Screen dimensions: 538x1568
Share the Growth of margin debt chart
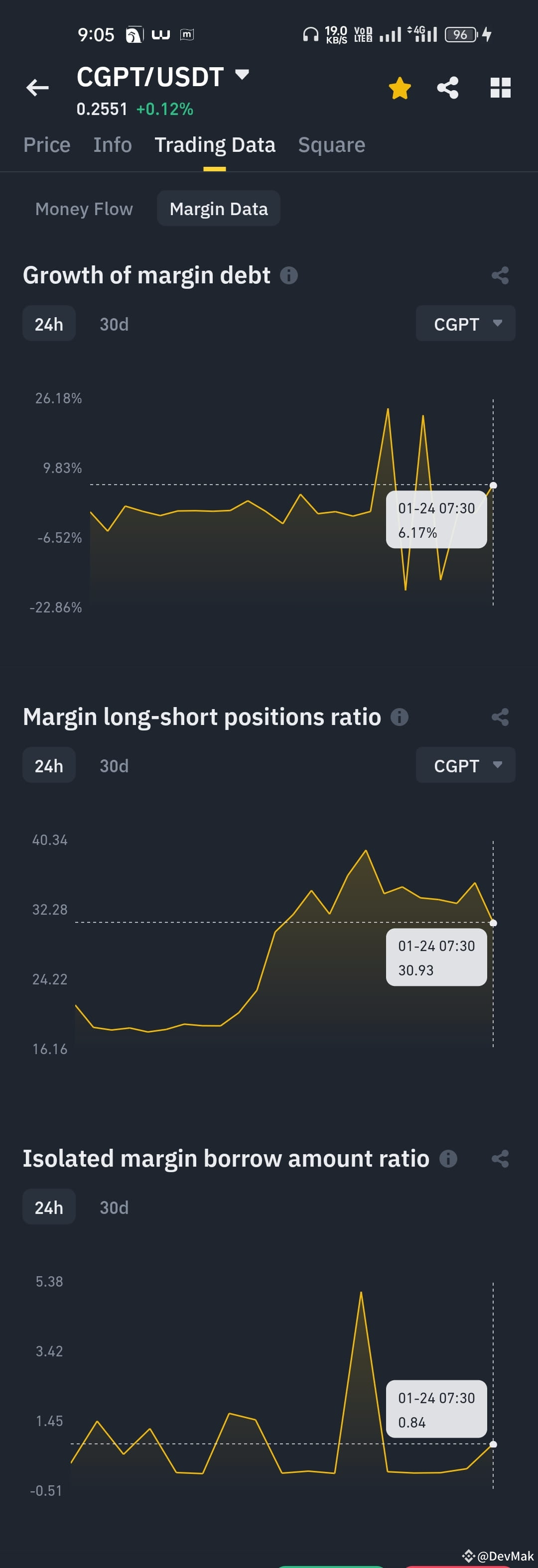500,275
